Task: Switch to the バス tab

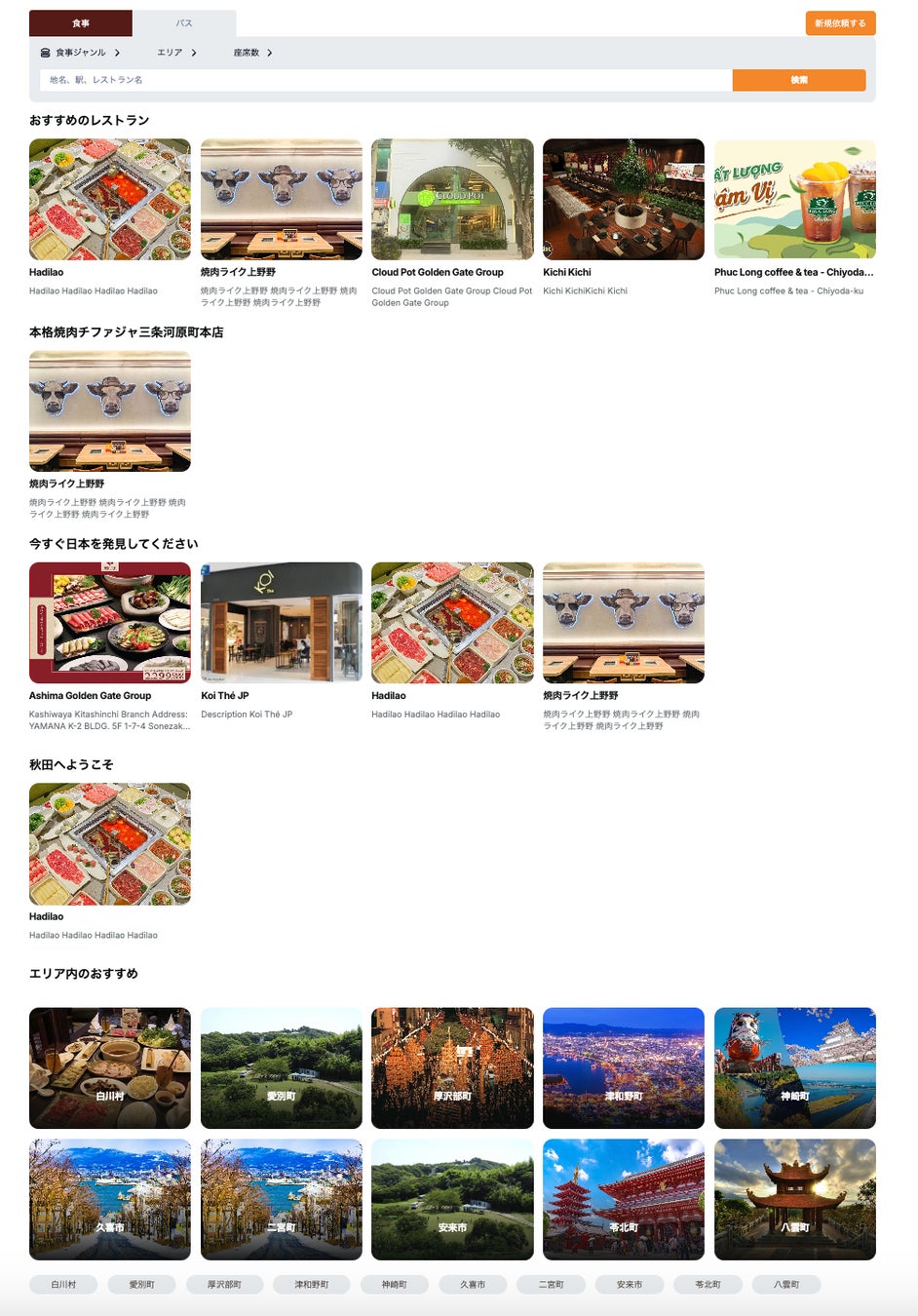Action: click(x=184, y=23)
